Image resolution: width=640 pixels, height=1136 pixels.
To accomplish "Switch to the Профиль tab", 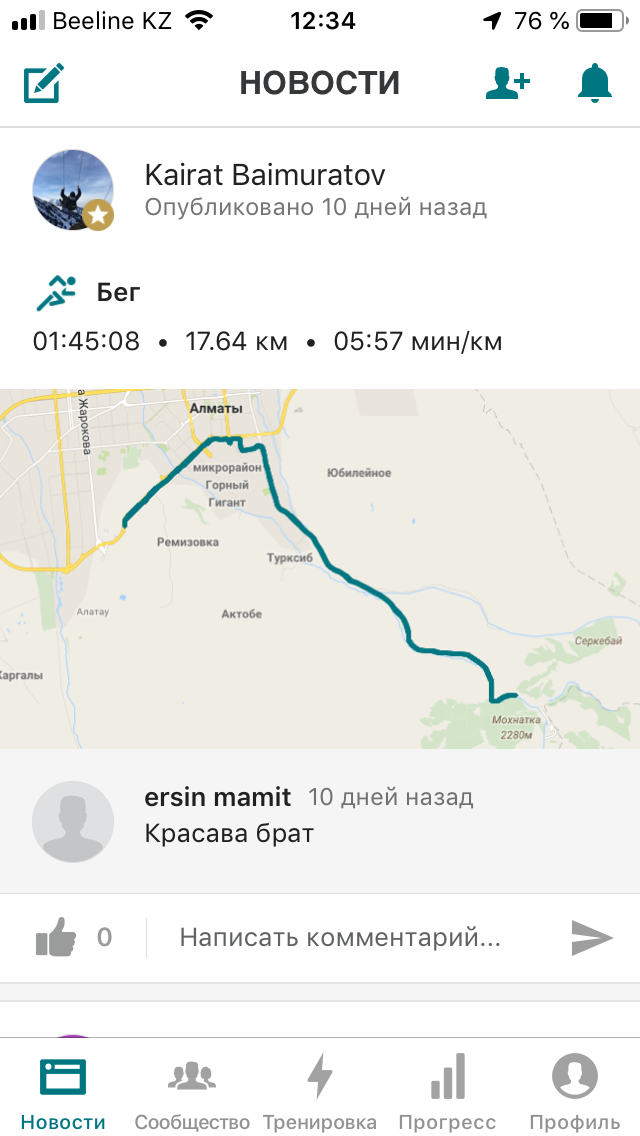I will [575, 1090].
